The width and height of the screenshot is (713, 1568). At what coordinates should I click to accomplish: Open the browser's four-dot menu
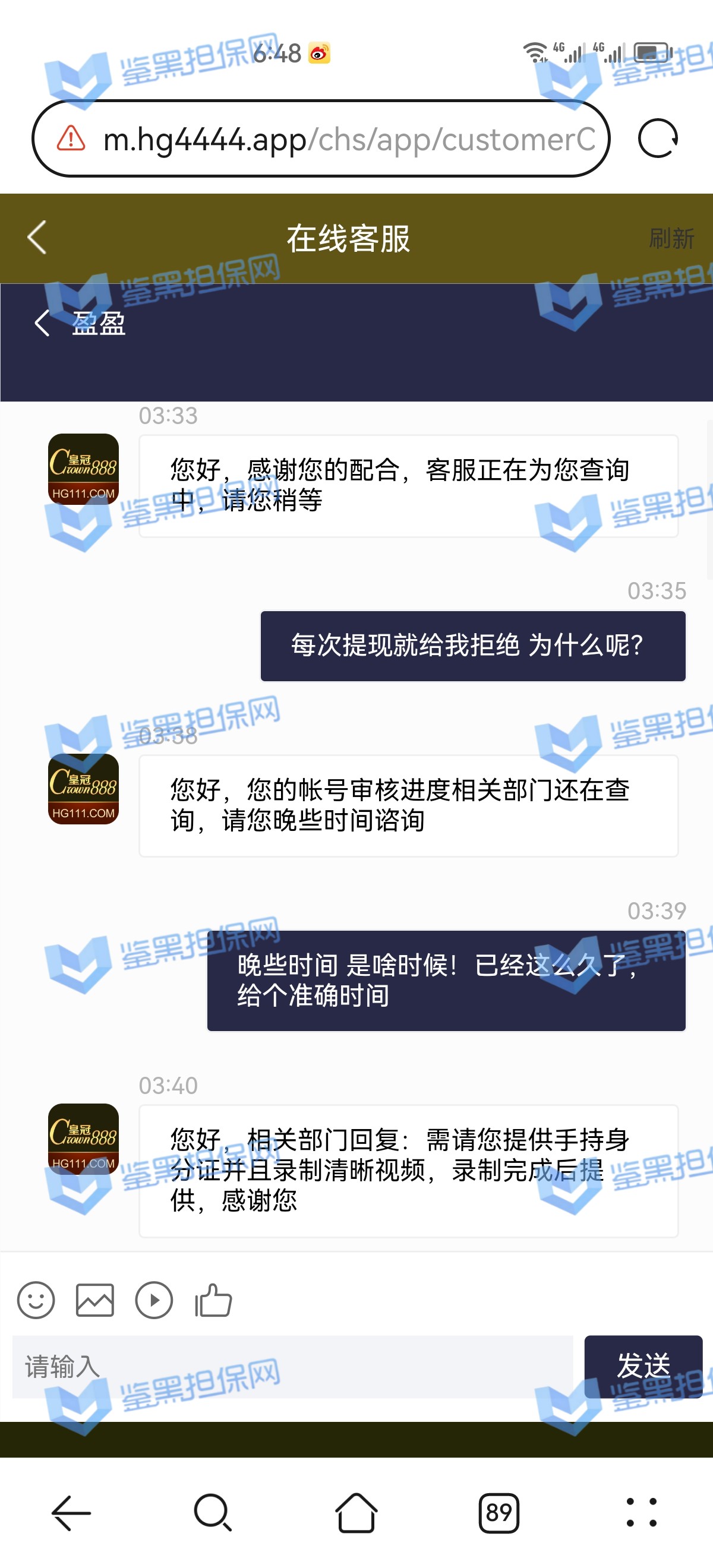[x=641, y=1513]
